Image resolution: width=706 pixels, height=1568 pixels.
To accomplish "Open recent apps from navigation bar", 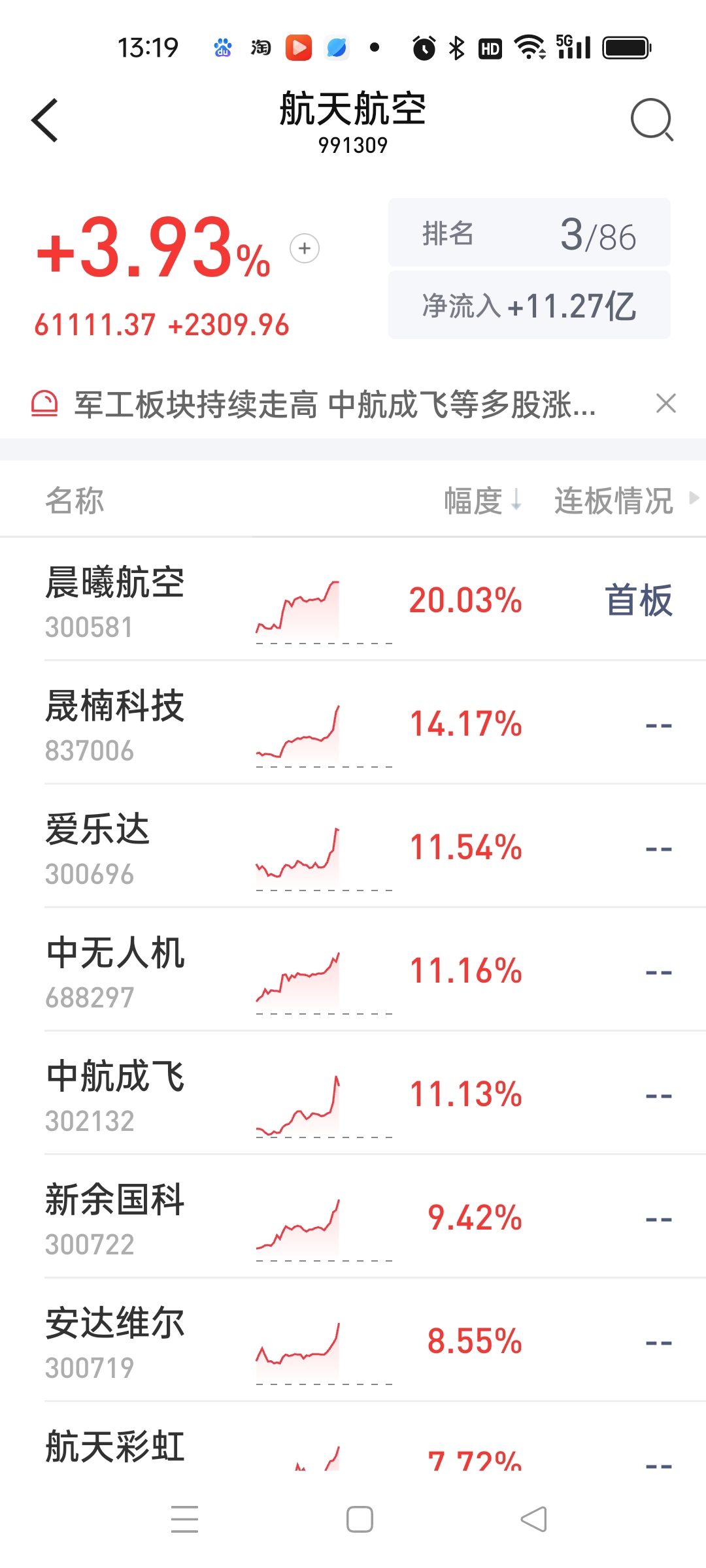I will click(x=184, y=1519).
